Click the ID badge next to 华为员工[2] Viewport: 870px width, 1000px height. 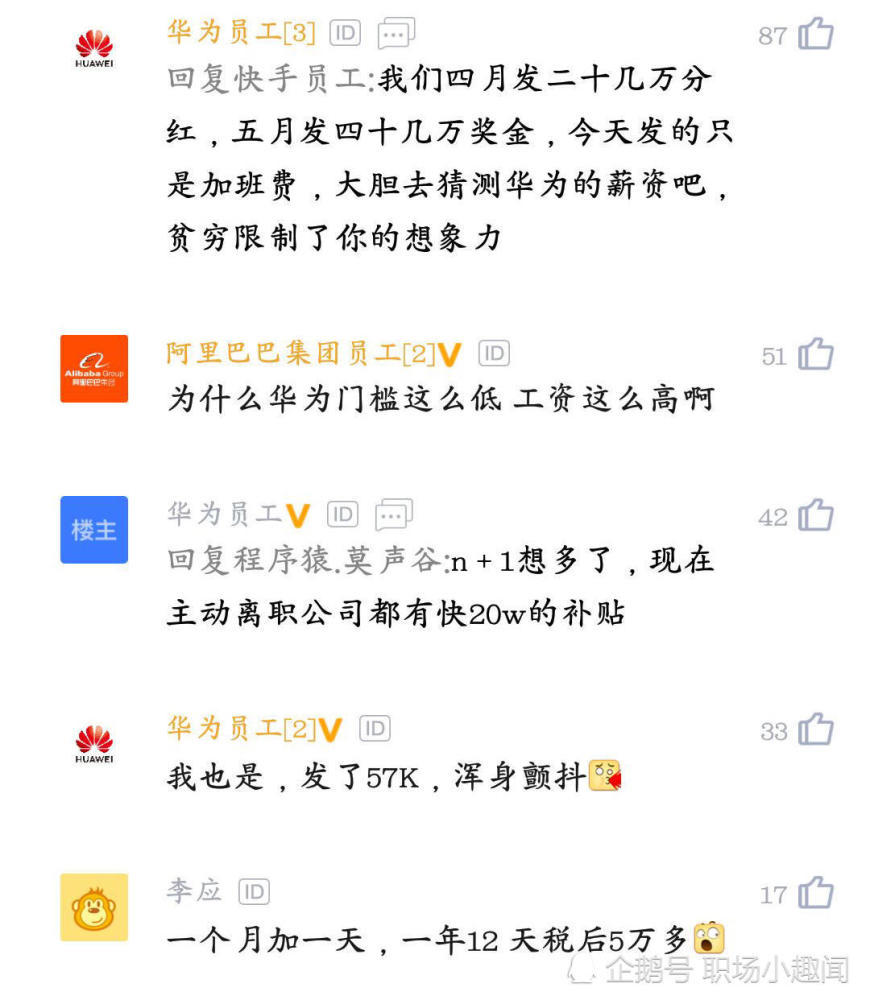point(375,729)
